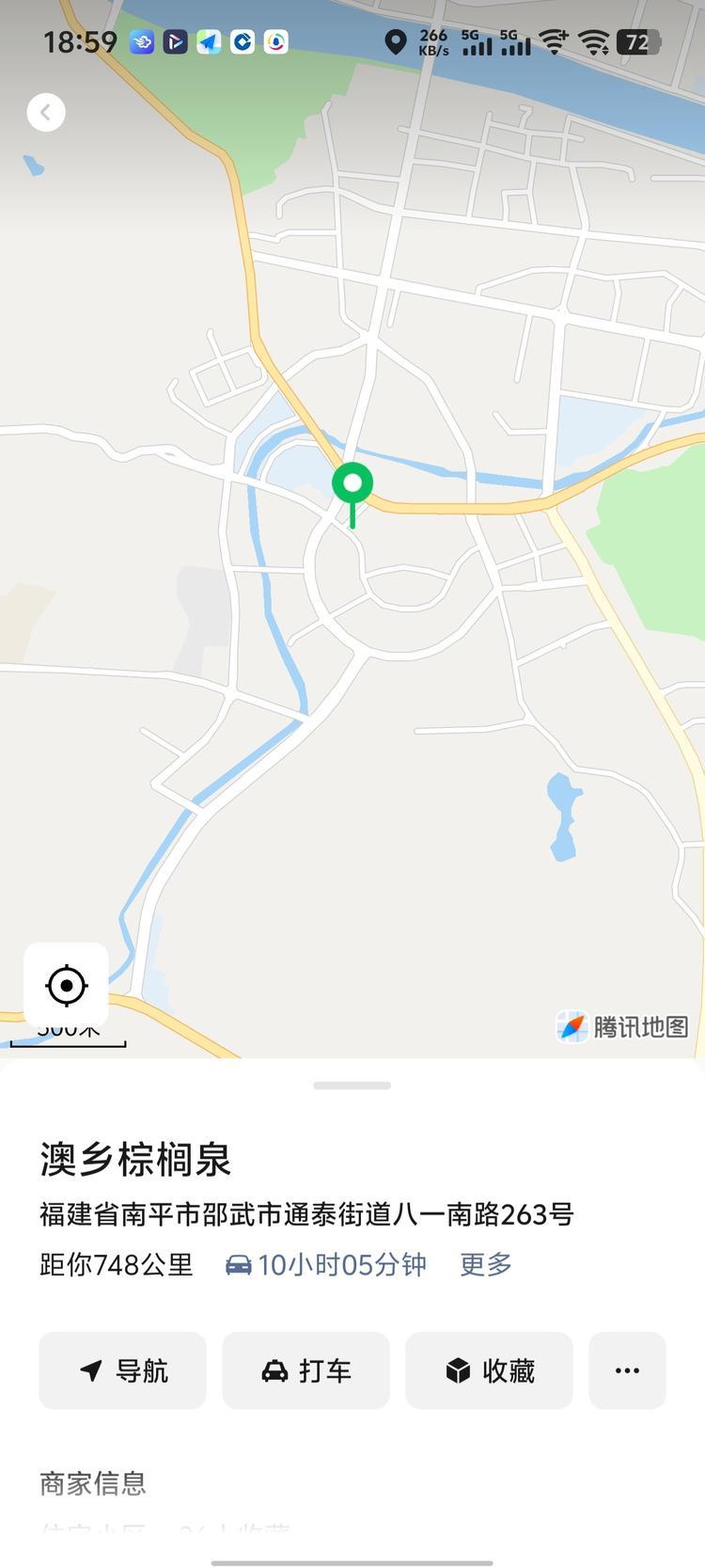Go back using the top-left arrow
Image resolution: width=705 pixels, height=1568 pixels.
click(46, 113)
